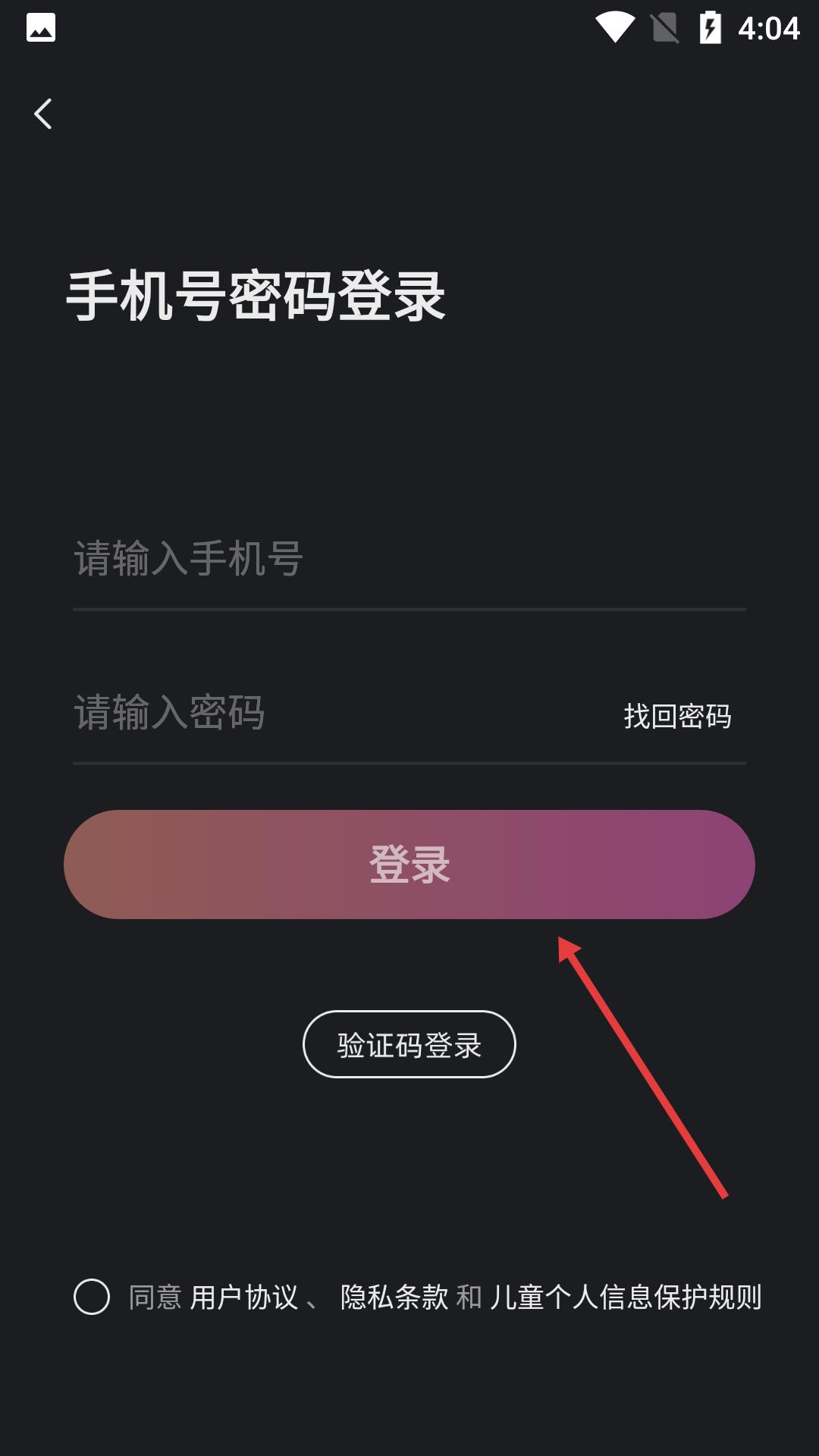Open 儿童个人信息保护规则 link
819x1456 pixels.
pos(626,1298)
